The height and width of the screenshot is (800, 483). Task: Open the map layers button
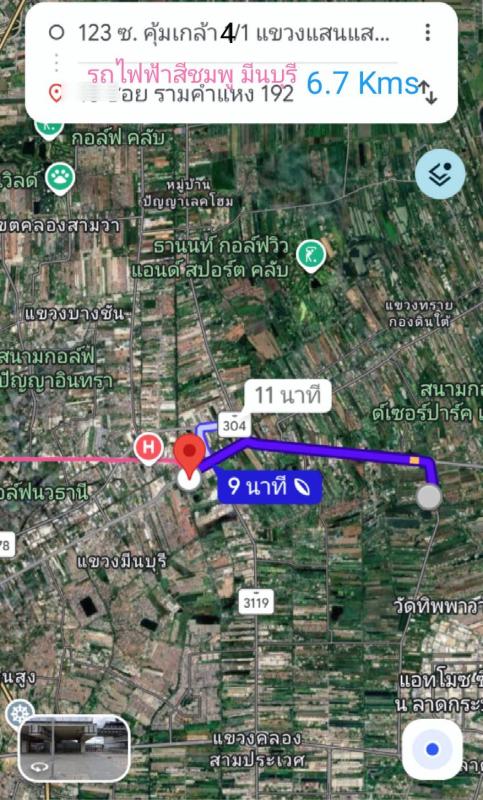(x=440, y=174)
